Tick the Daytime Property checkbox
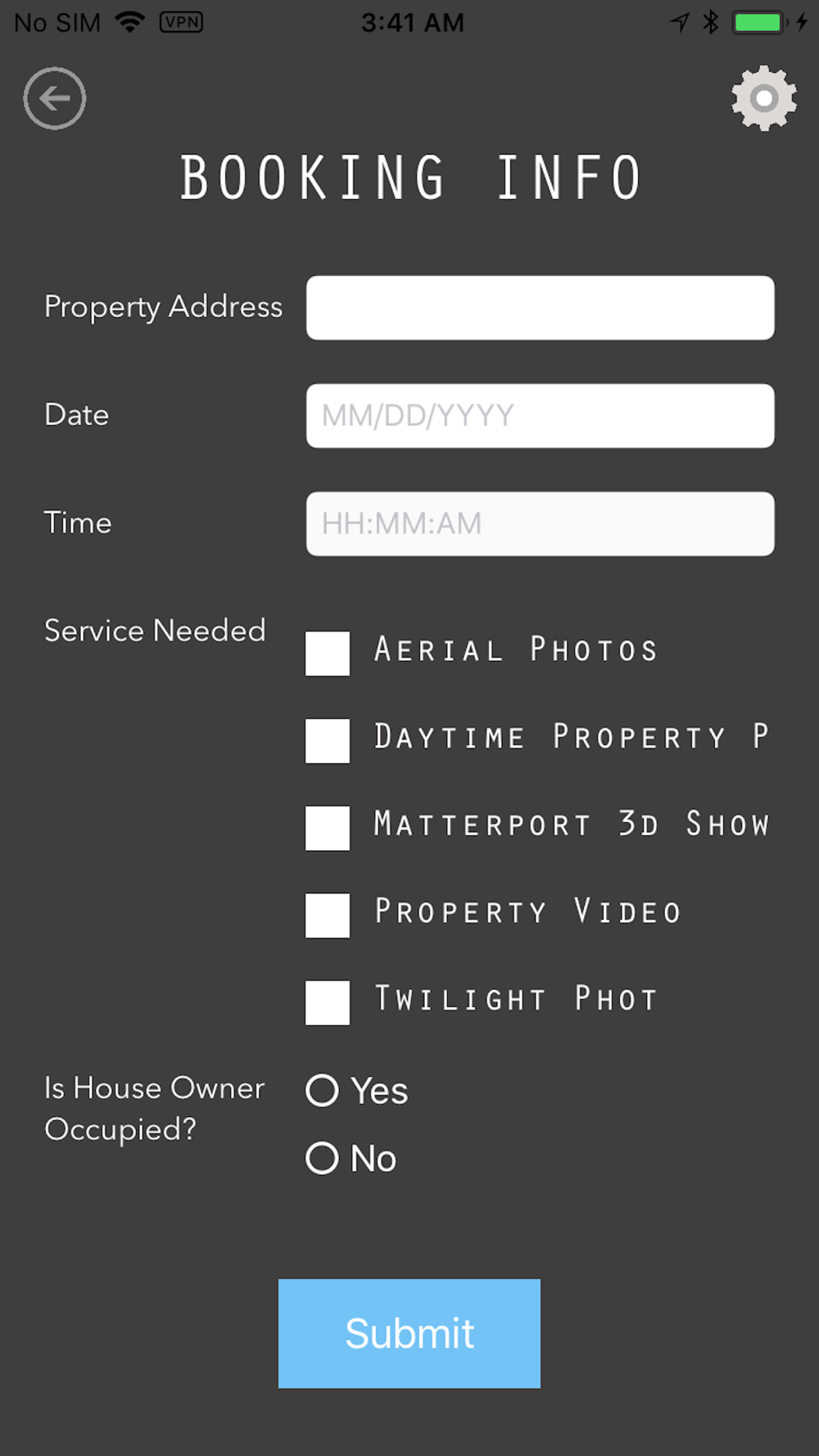 click(328, 741)
